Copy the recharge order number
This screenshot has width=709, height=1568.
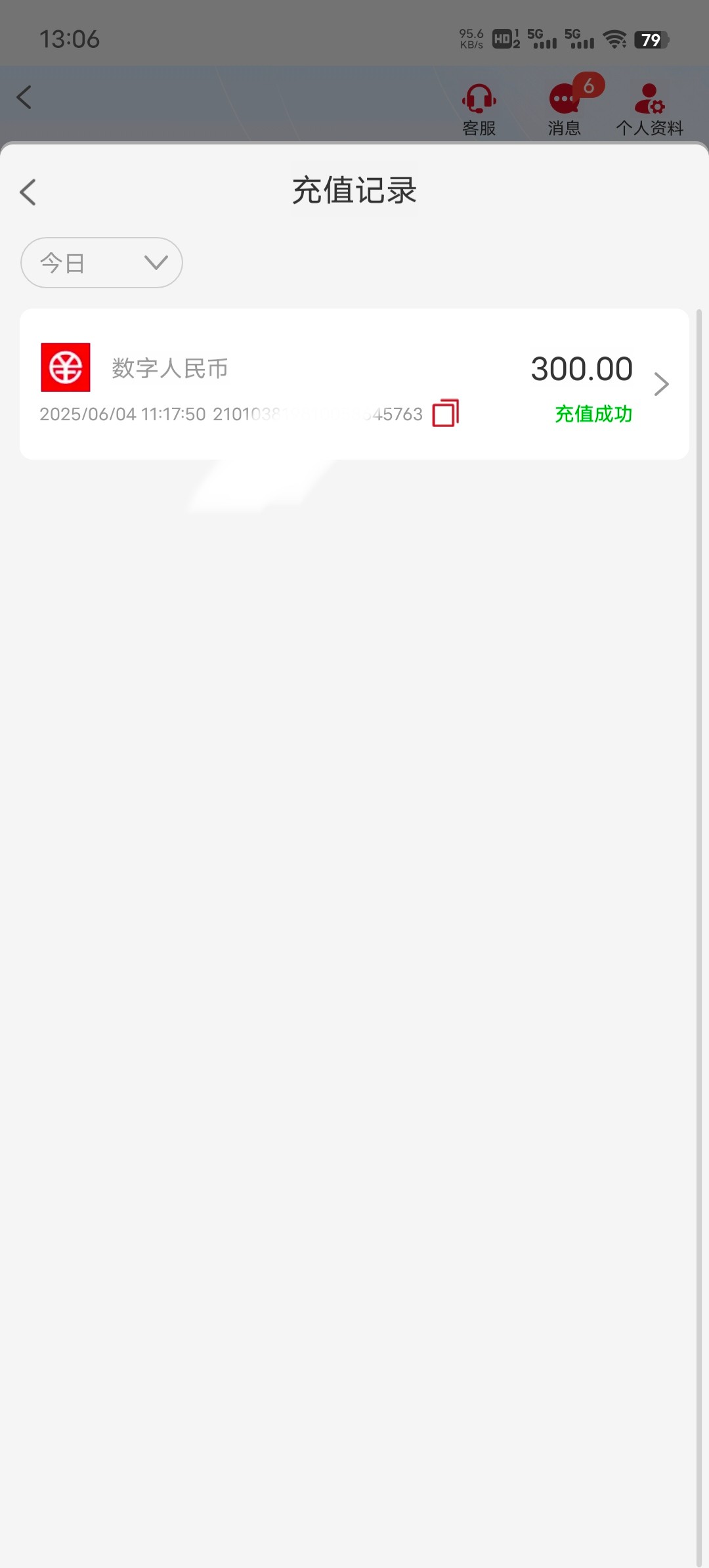445,413
